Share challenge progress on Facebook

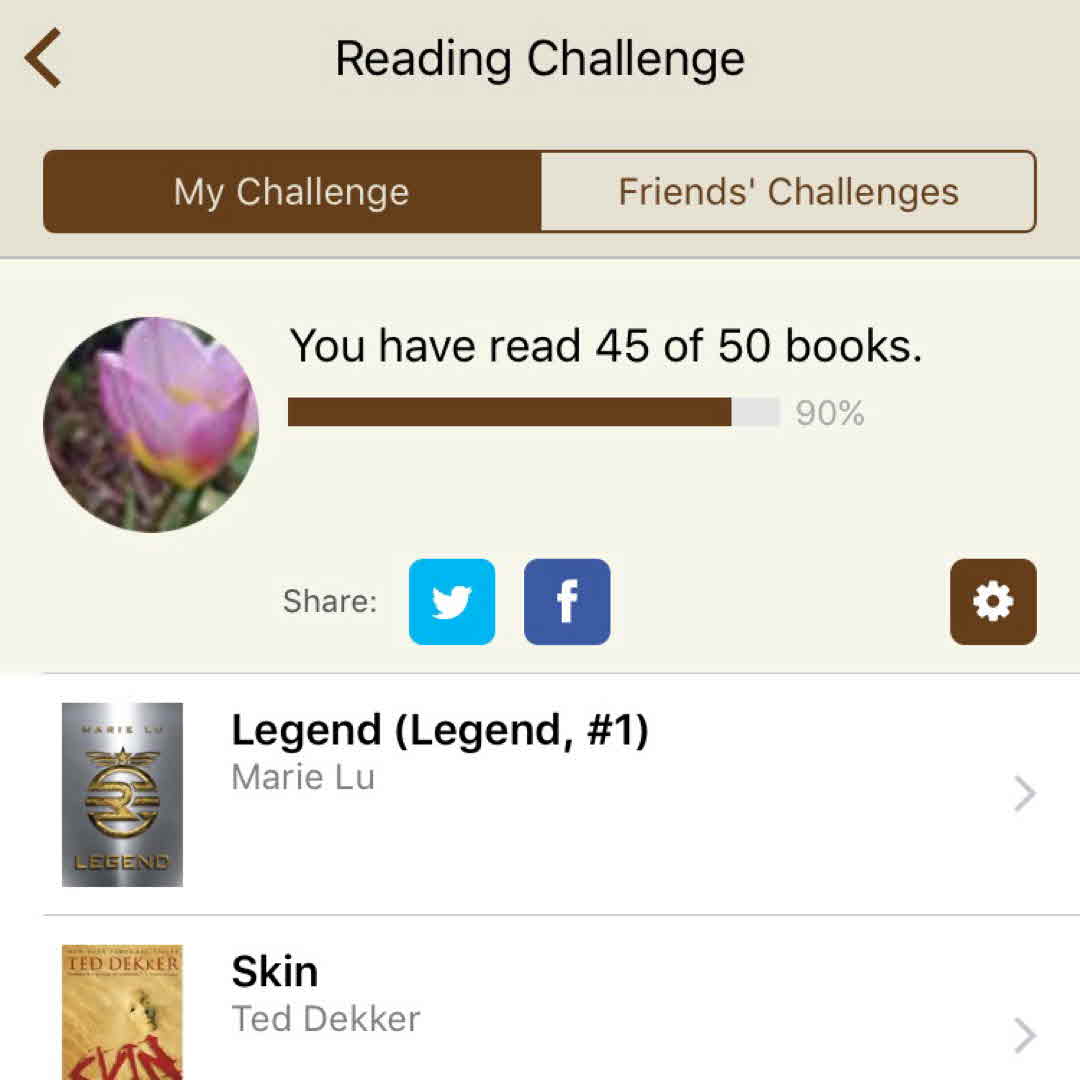pyautogui.click(x=567, y=602)
